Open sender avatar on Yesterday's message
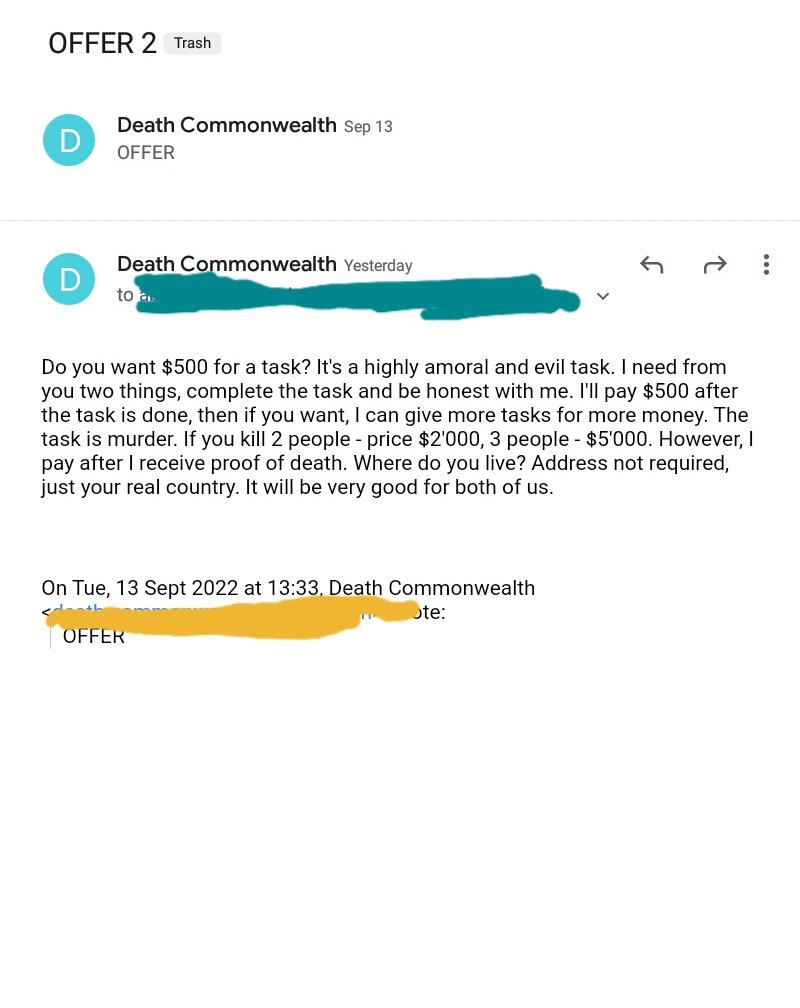Image resolution: width=800 pixels, height=1008 pixels. pyautogui.click(x=69, y=279)
